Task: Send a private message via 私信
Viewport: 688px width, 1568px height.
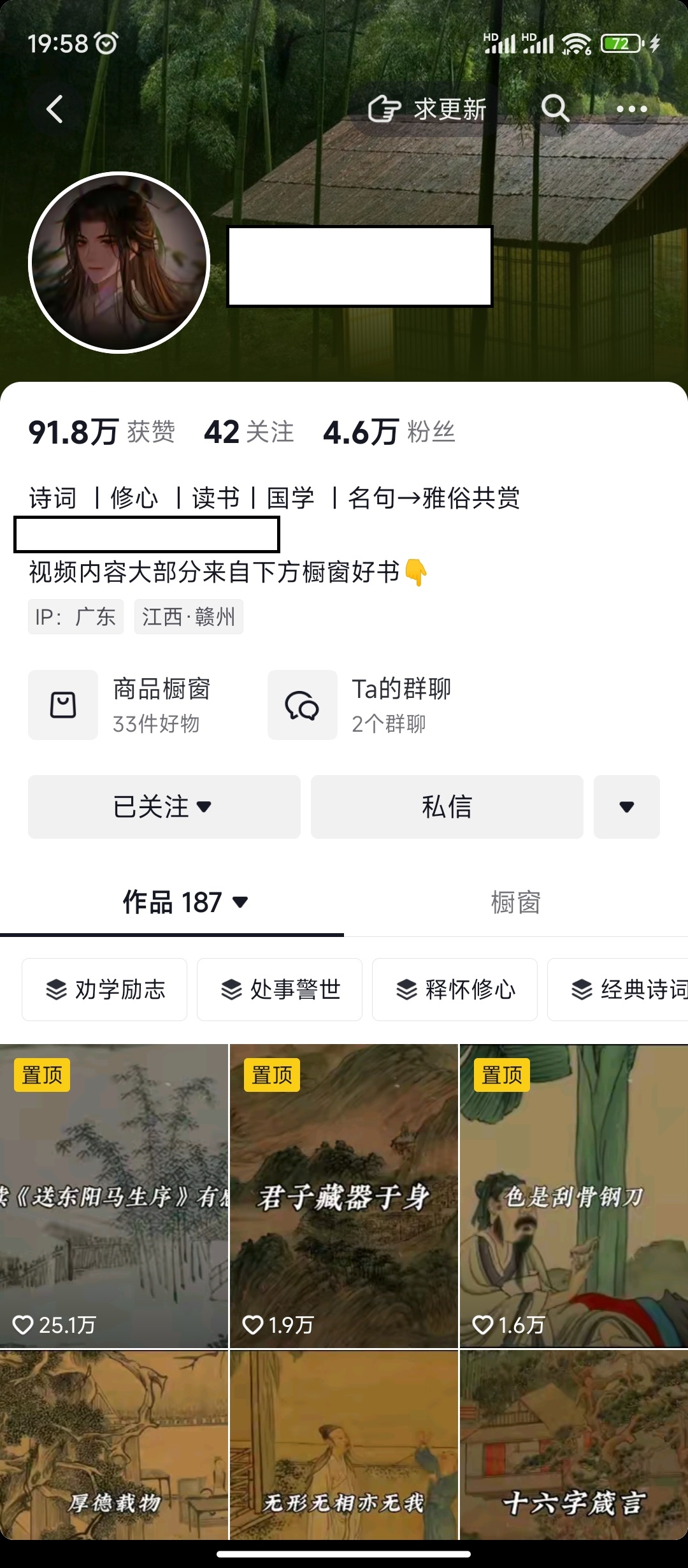Action: coord(447,807)
